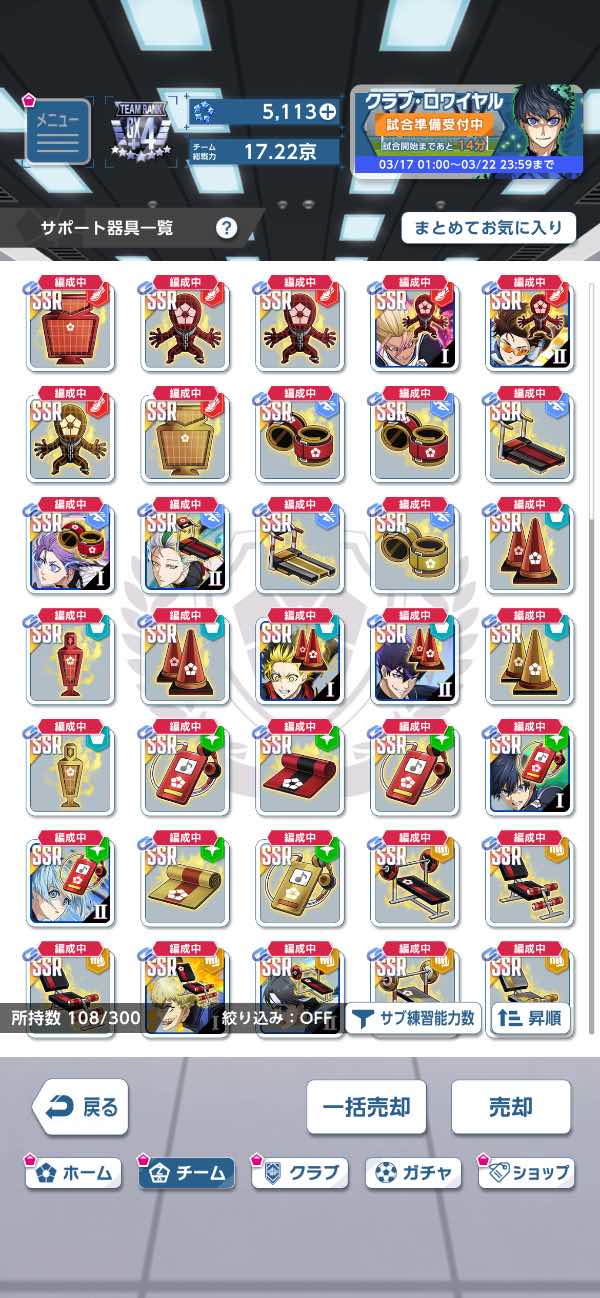The image size is (600, 1298).
Task: Select the red treadmill SSR item
Action: (529, 435)
